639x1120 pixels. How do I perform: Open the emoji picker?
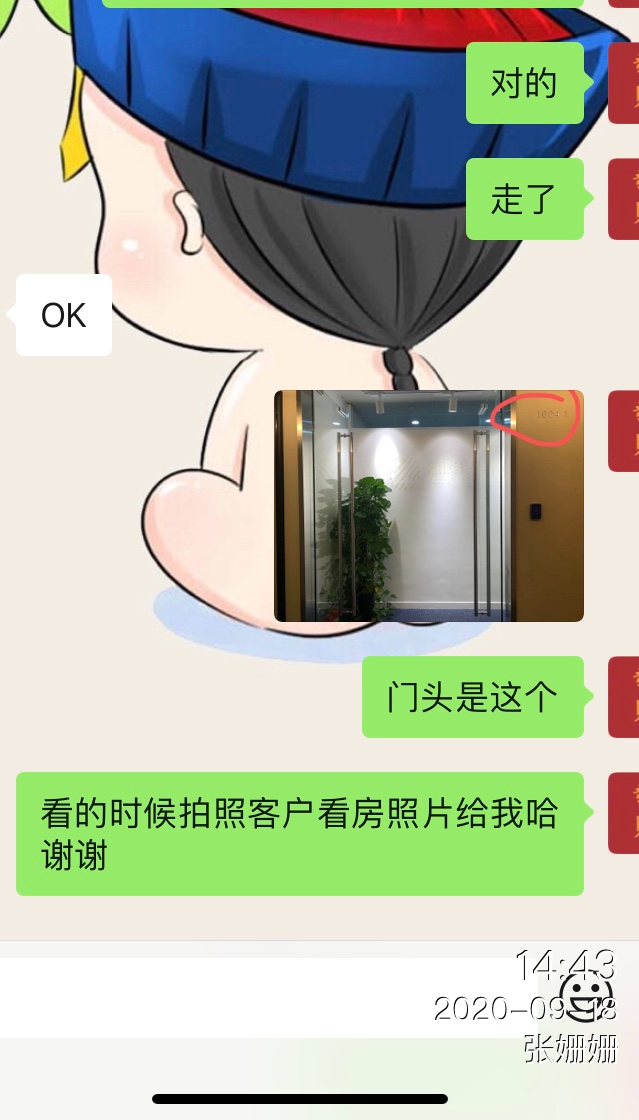pos(585,994)
